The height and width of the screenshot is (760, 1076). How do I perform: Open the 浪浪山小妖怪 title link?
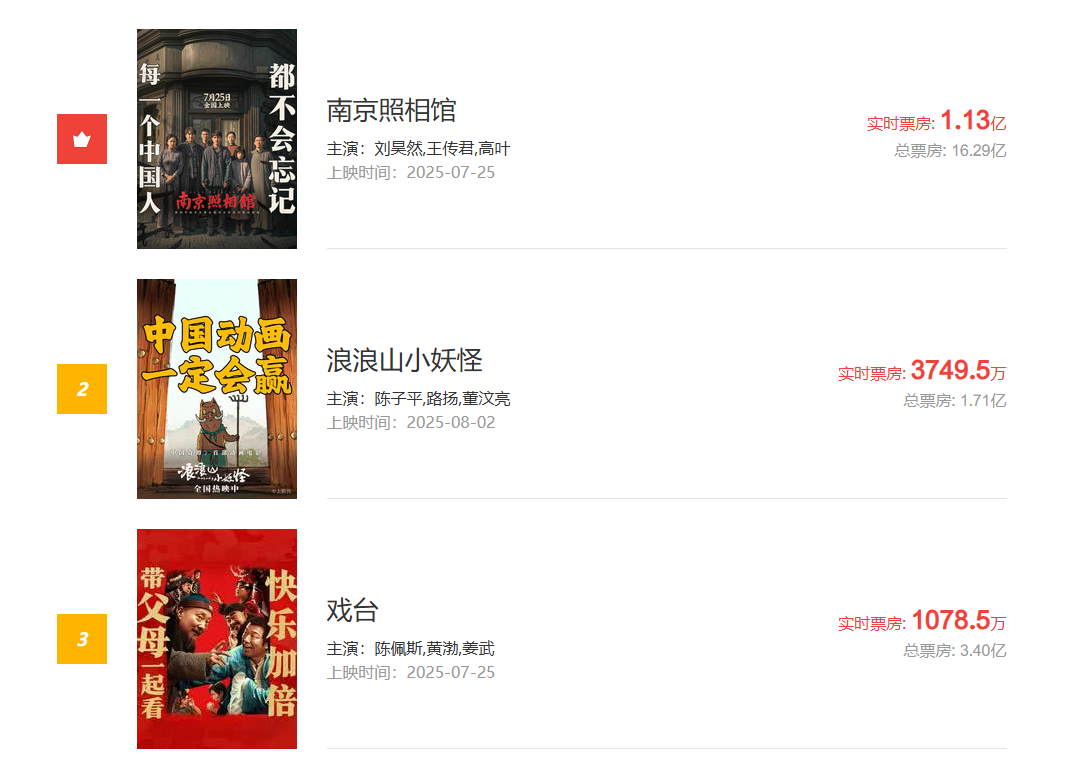404,360
